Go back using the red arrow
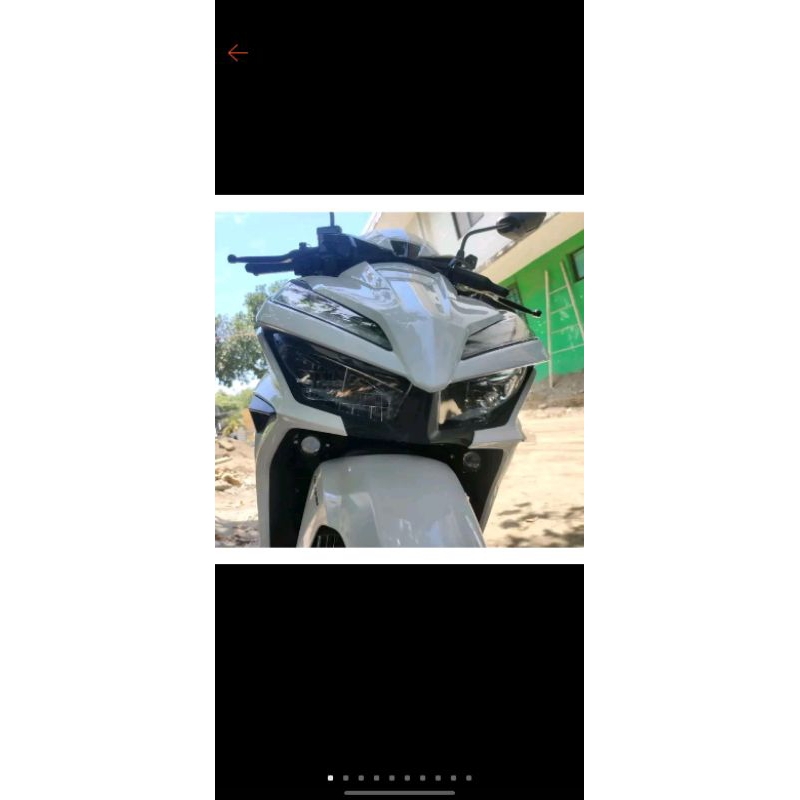The height and width of the screenshot is (800, 800). [x=238, y=53]
